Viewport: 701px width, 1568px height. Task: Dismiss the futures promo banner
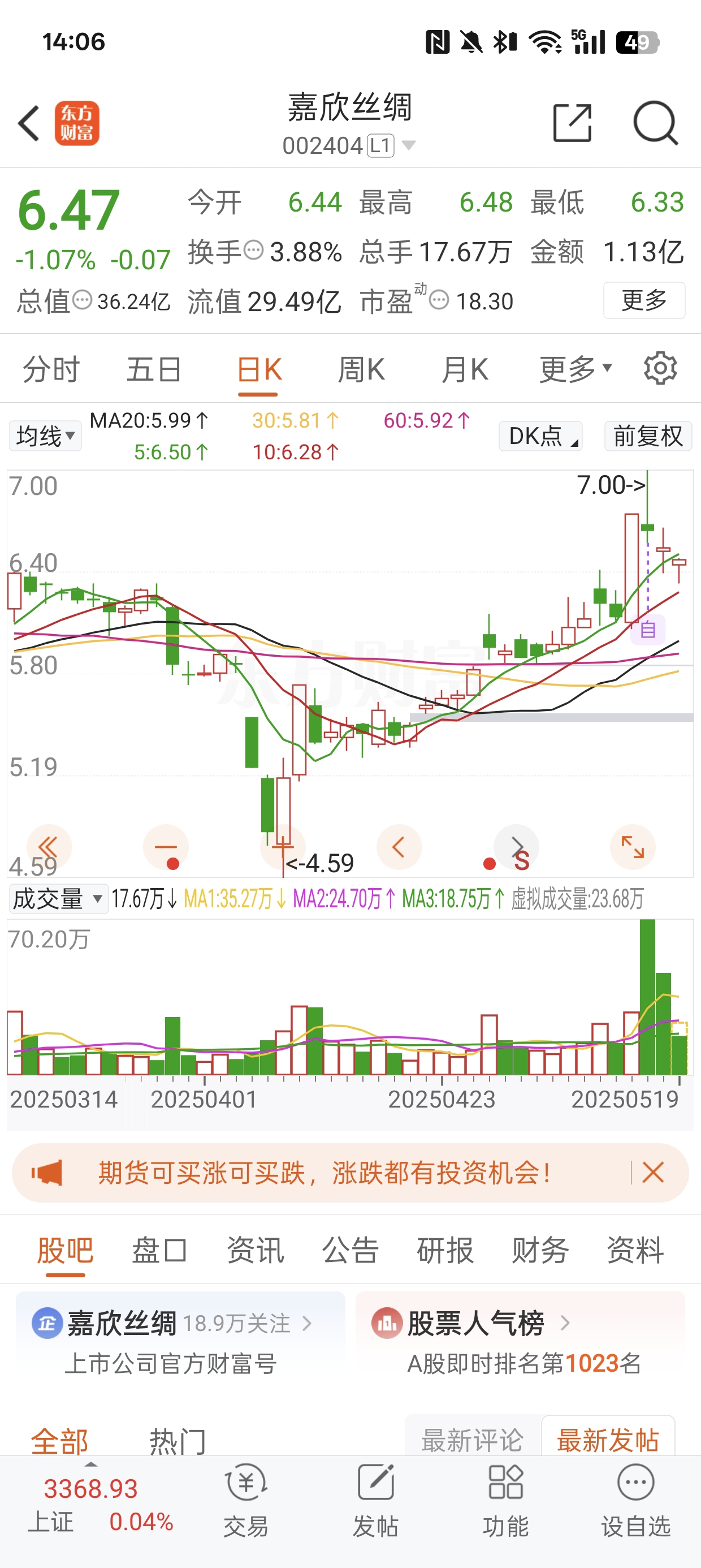(653, 1173)
